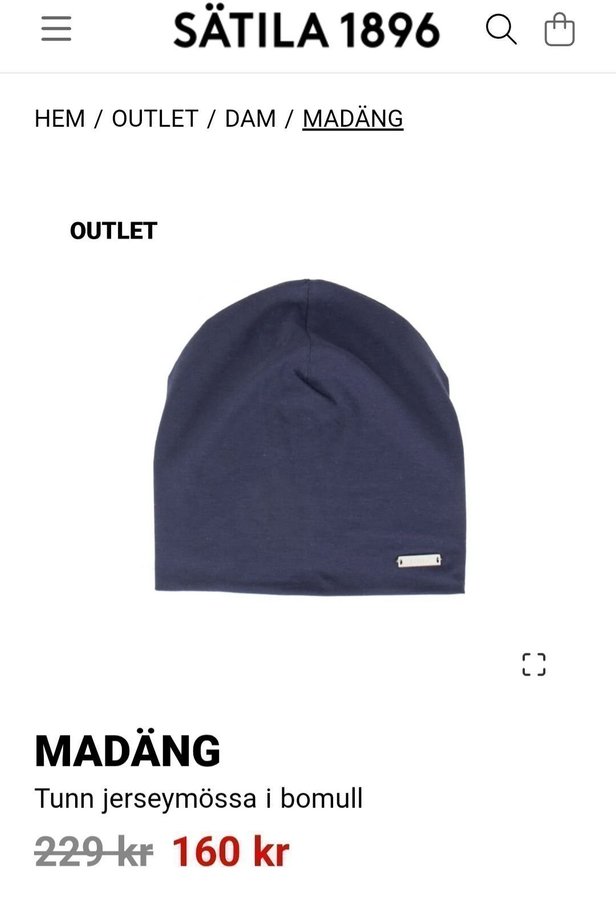616x900 pixels.
Task: Go to the SÄTILA 1896 homepage
Action: coord(306,30)
